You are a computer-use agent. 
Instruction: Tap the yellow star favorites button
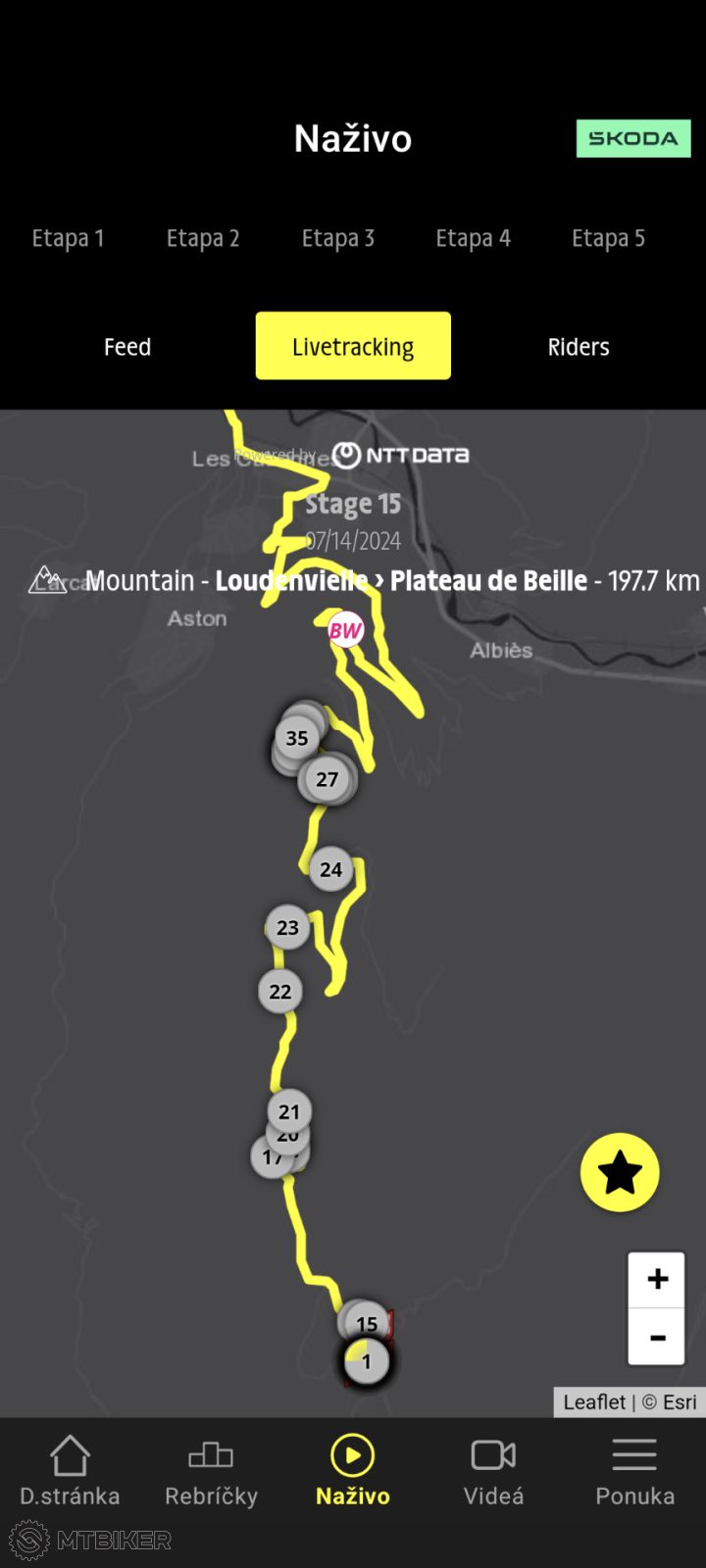click(x=620, y=1172)
